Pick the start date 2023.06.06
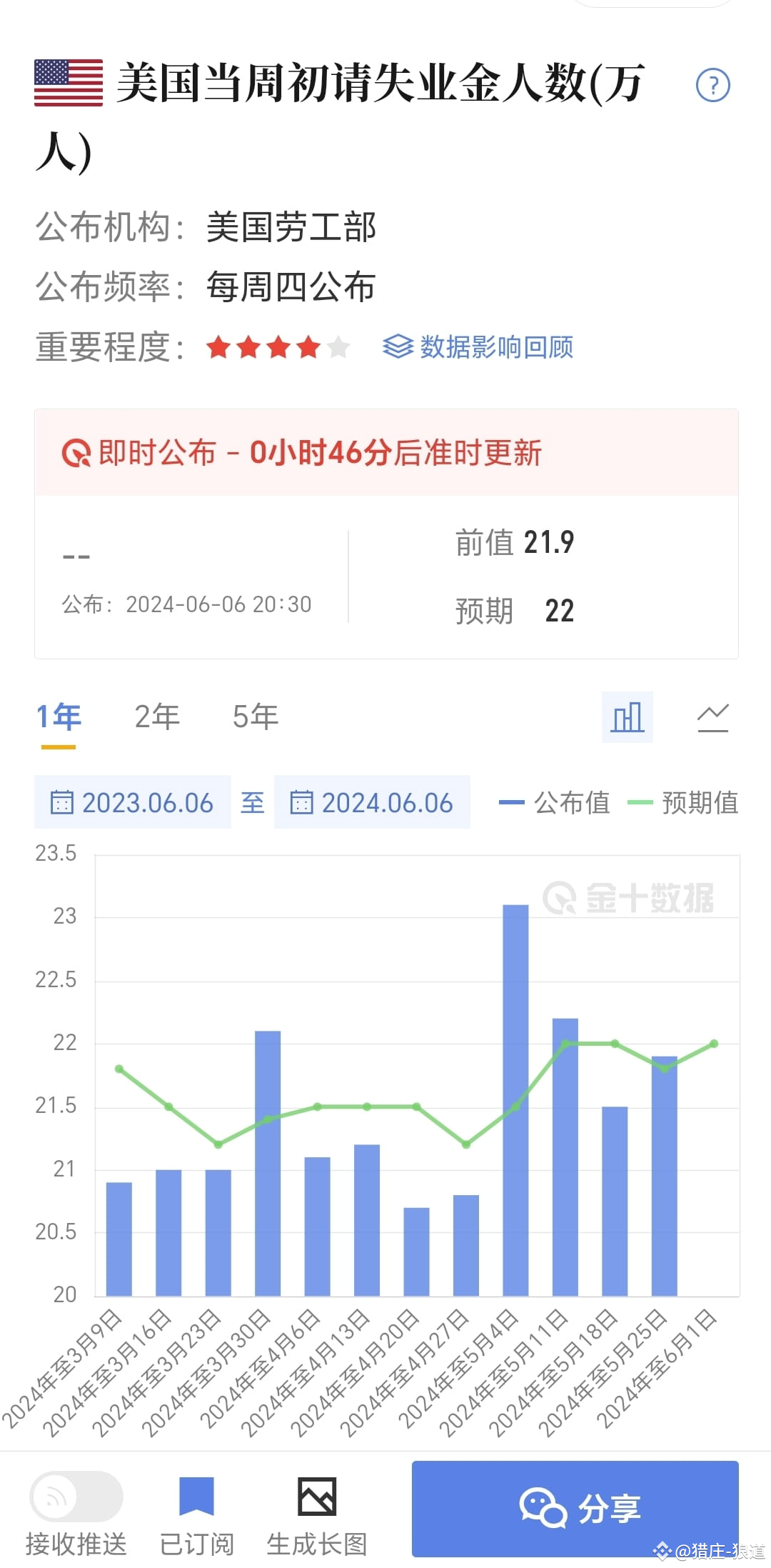The height and width of the screenshot is (1568, 771). 133,802
